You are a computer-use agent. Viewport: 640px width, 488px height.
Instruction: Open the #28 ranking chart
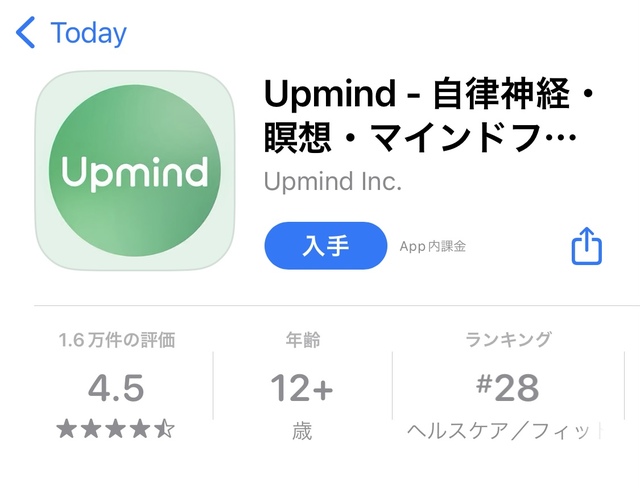click(x=506, y=387)
